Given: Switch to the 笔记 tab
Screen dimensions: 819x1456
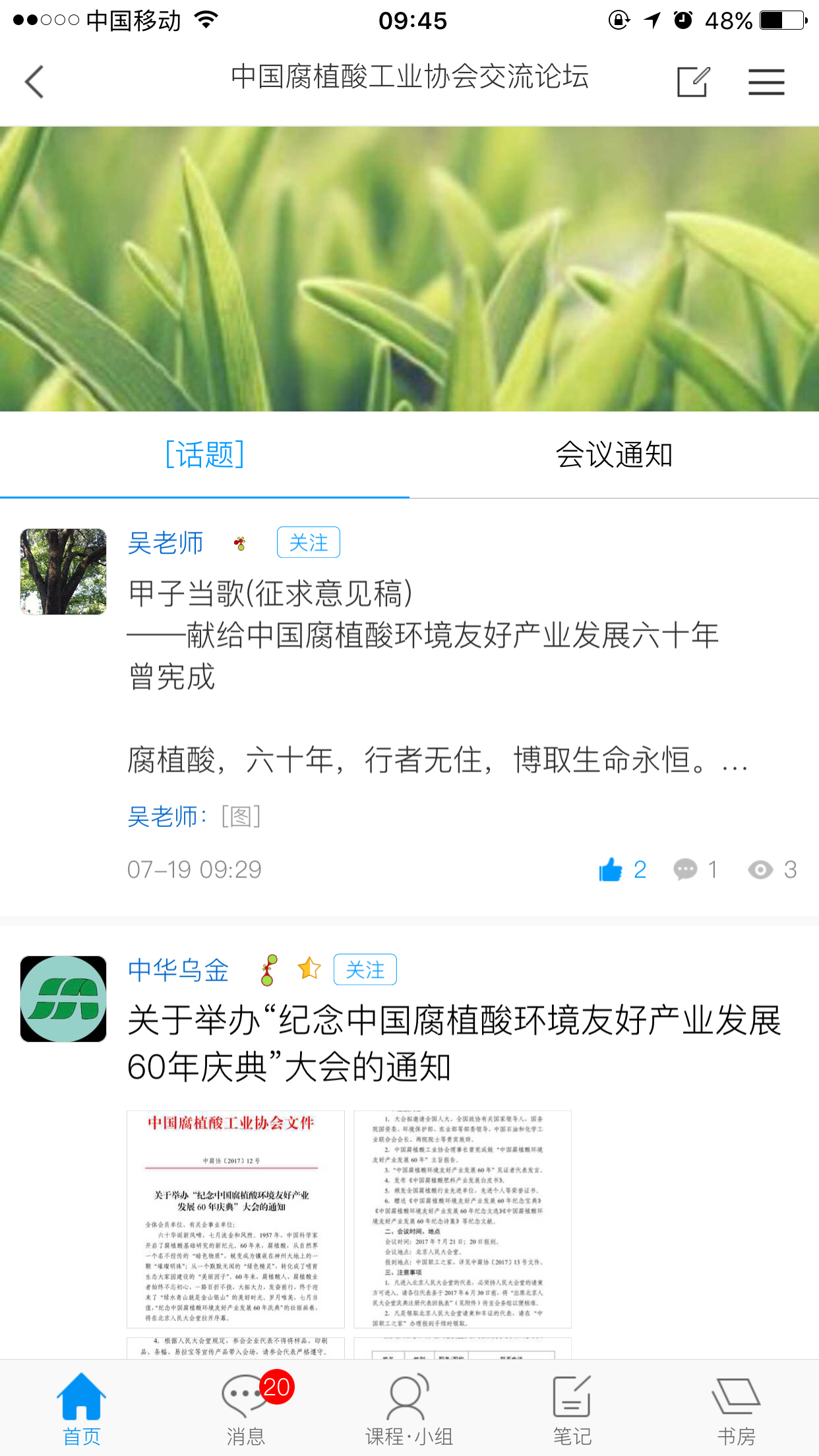Looking at the screenshot, I should (572, 1409).
